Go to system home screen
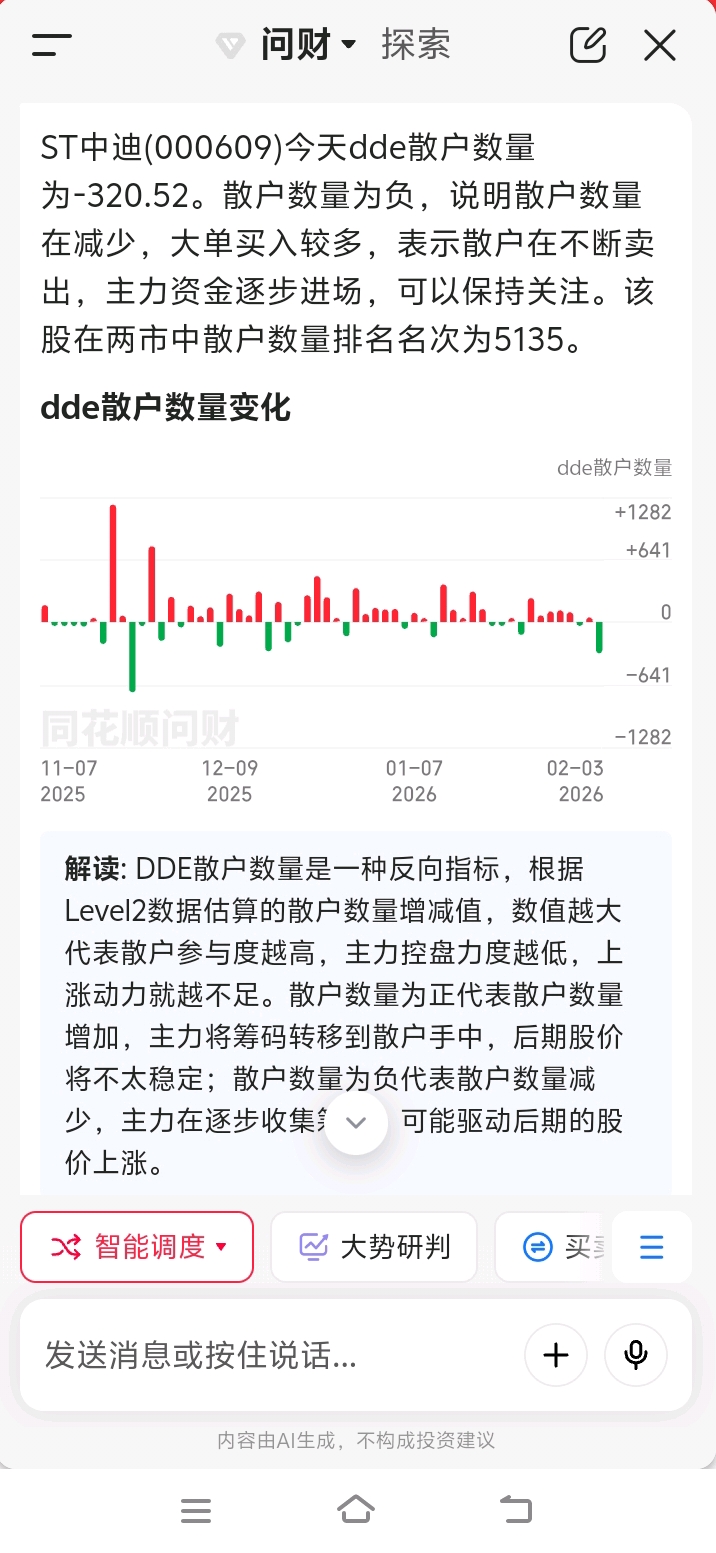The image size is (716, 1553). [x=357, y=1509]
